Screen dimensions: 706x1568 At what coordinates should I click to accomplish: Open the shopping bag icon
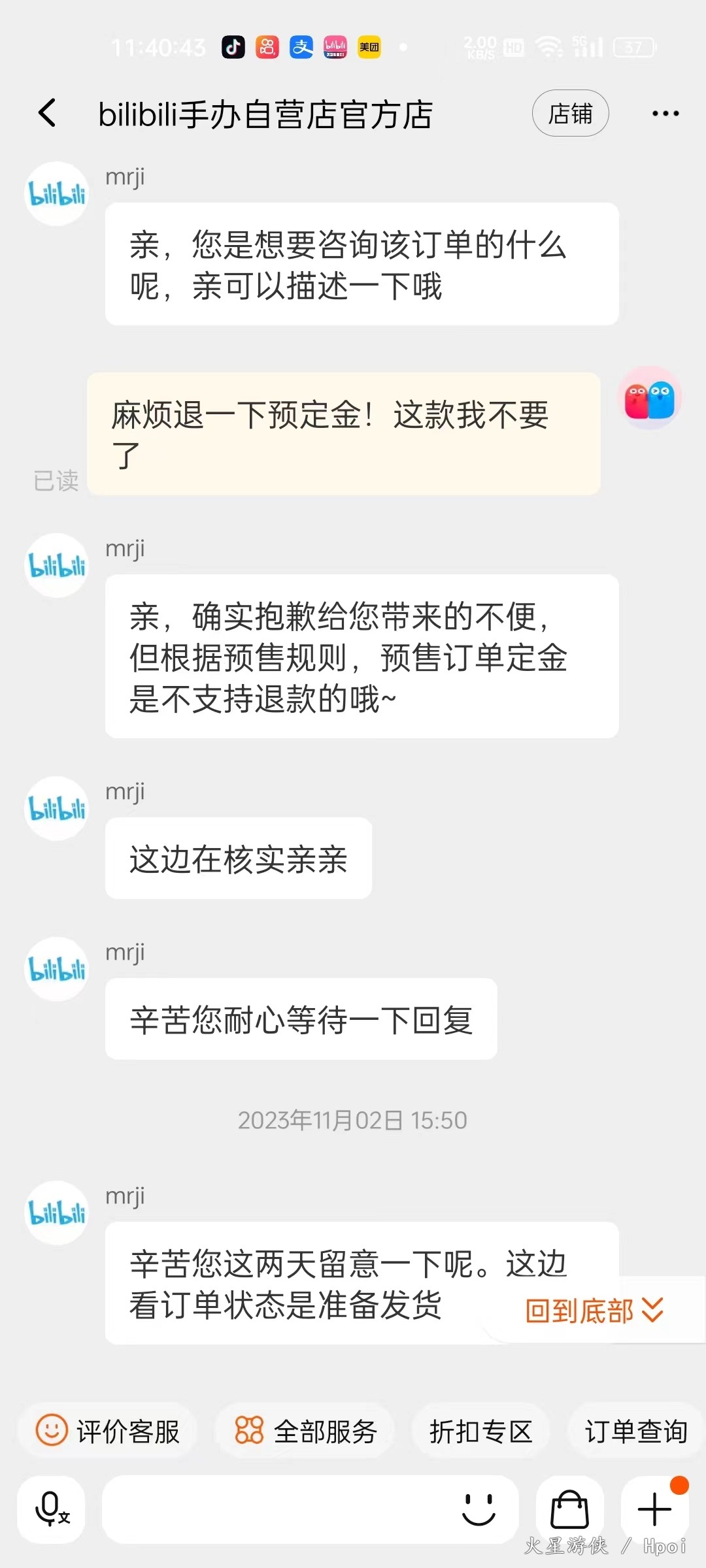569,1509
